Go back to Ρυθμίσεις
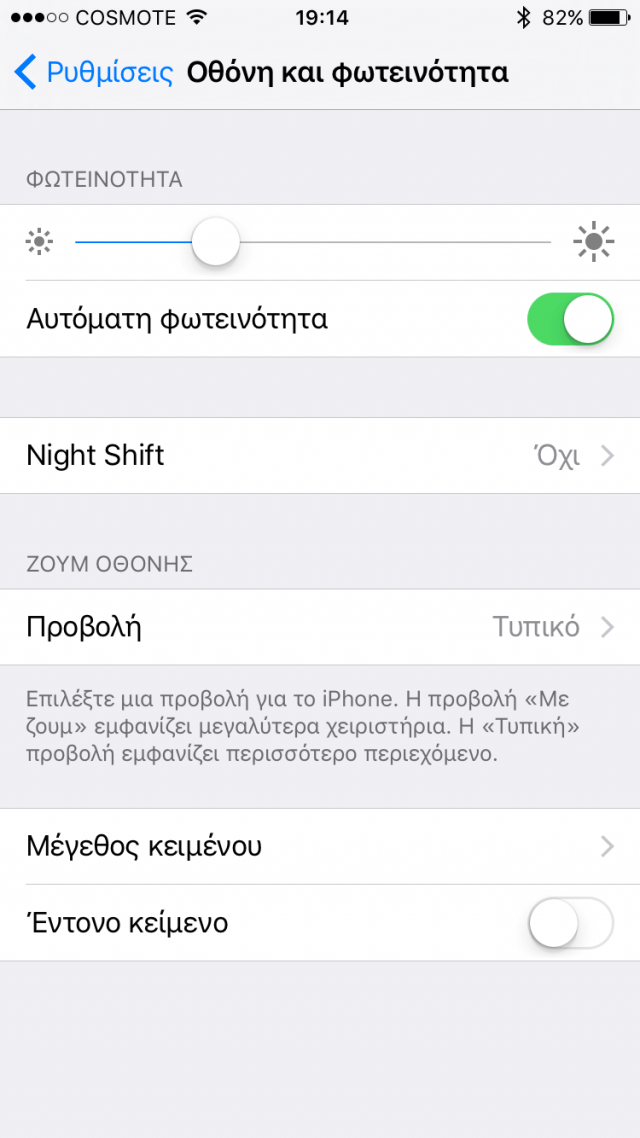640x1138 pixels. point(94,73)
